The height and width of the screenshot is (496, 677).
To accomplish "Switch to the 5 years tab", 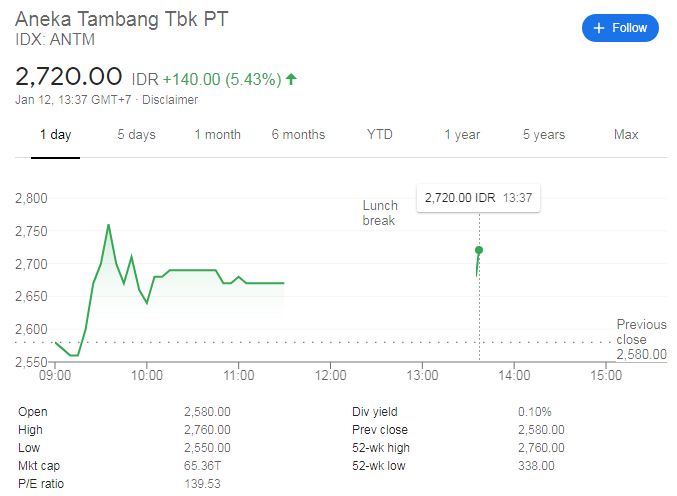I will (x=543, y=135).
